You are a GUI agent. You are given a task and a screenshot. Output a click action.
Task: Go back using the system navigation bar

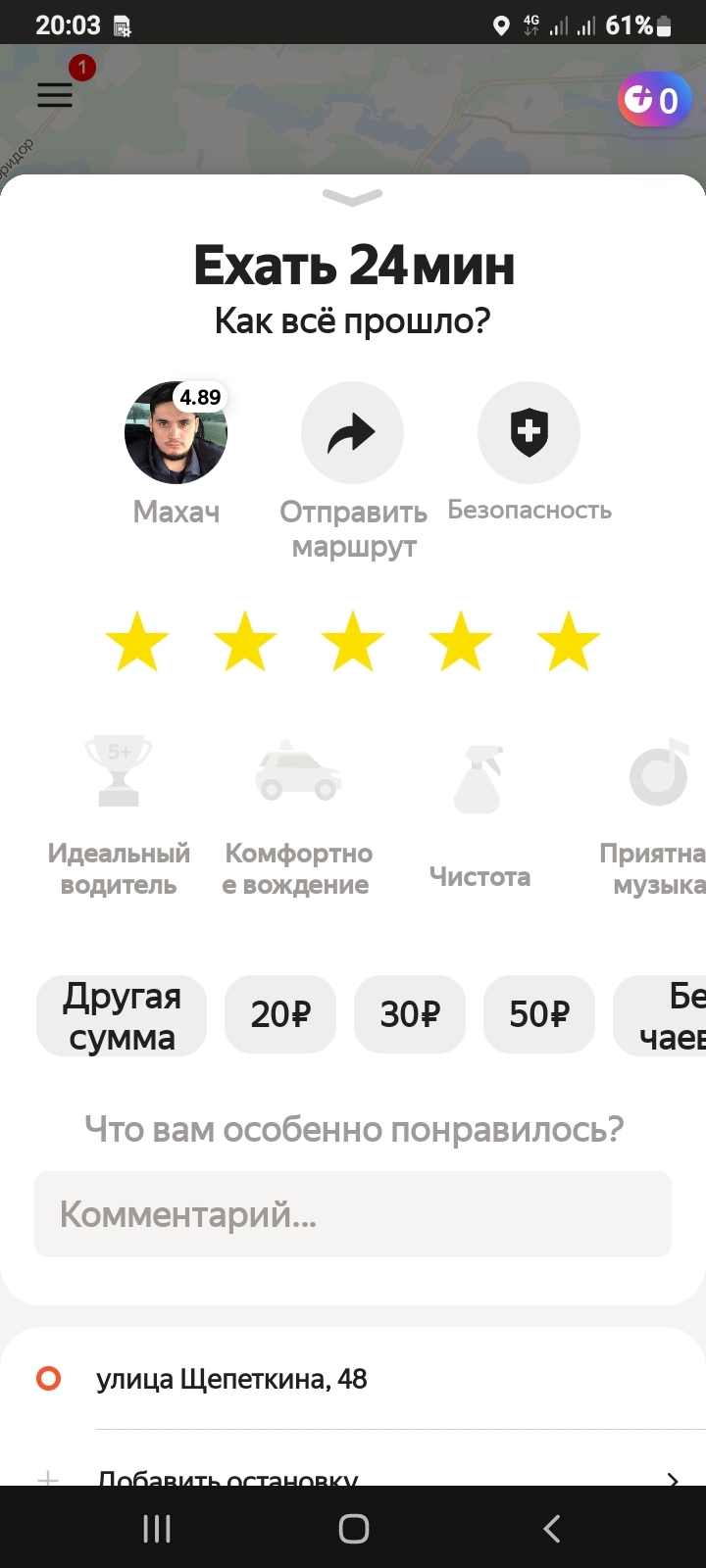[x=552, y=1528]
